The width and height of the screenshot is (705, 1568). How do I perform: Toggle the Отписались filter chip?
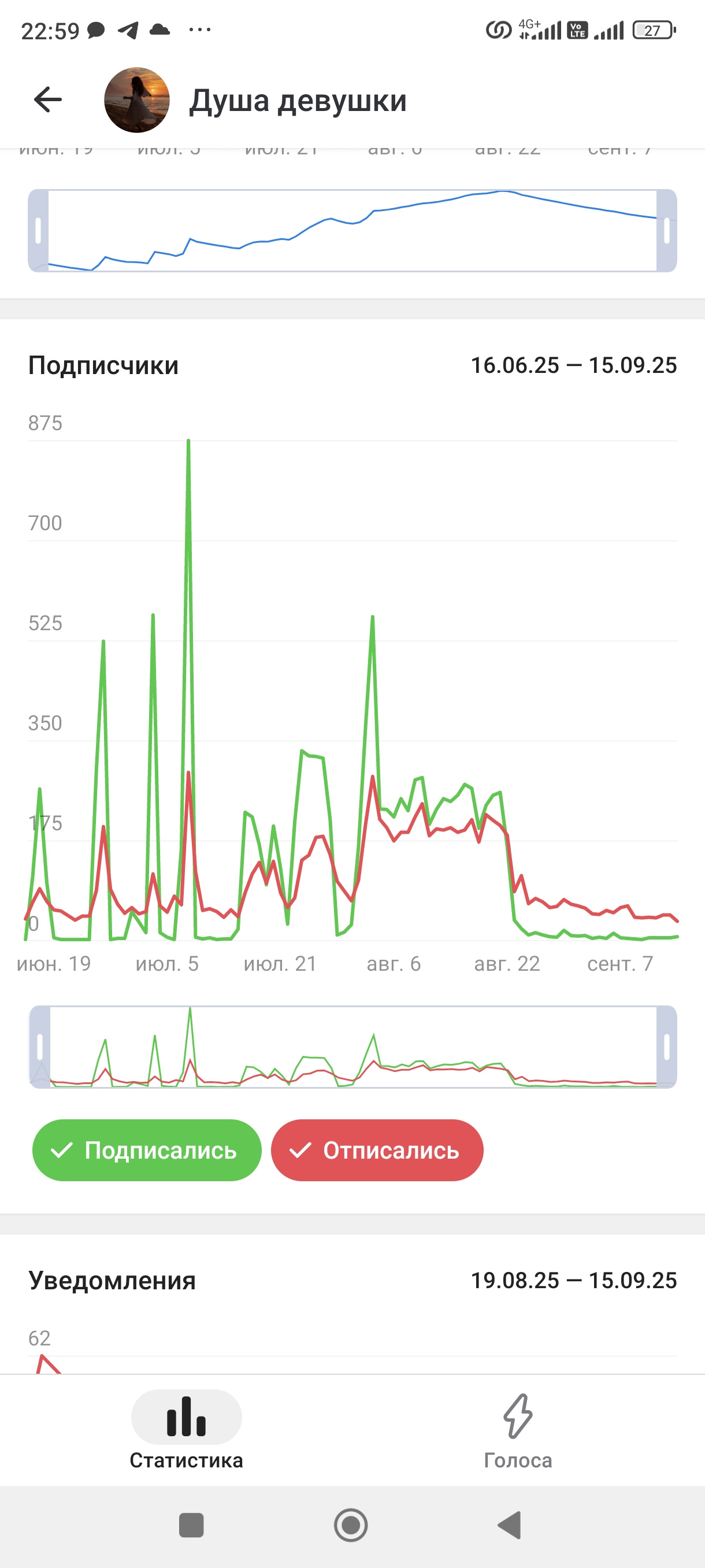tap(377, 1151)
